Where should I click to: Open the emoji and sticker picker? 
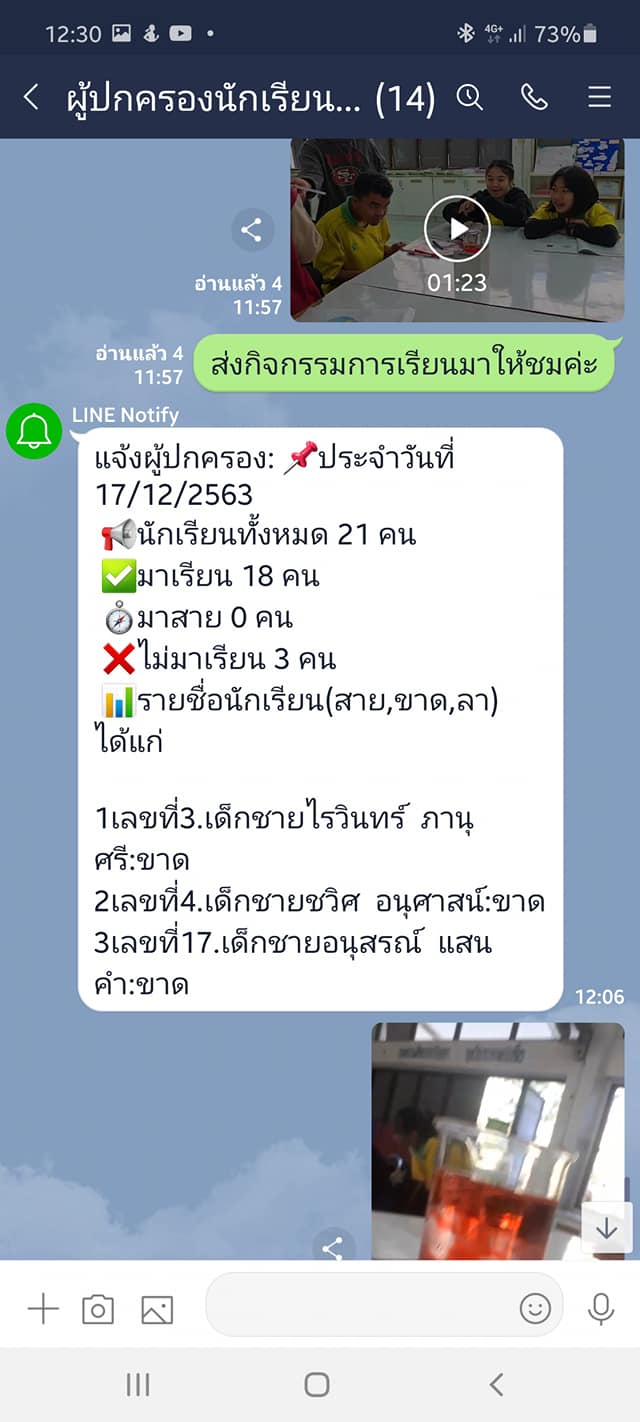(535, 1308)
